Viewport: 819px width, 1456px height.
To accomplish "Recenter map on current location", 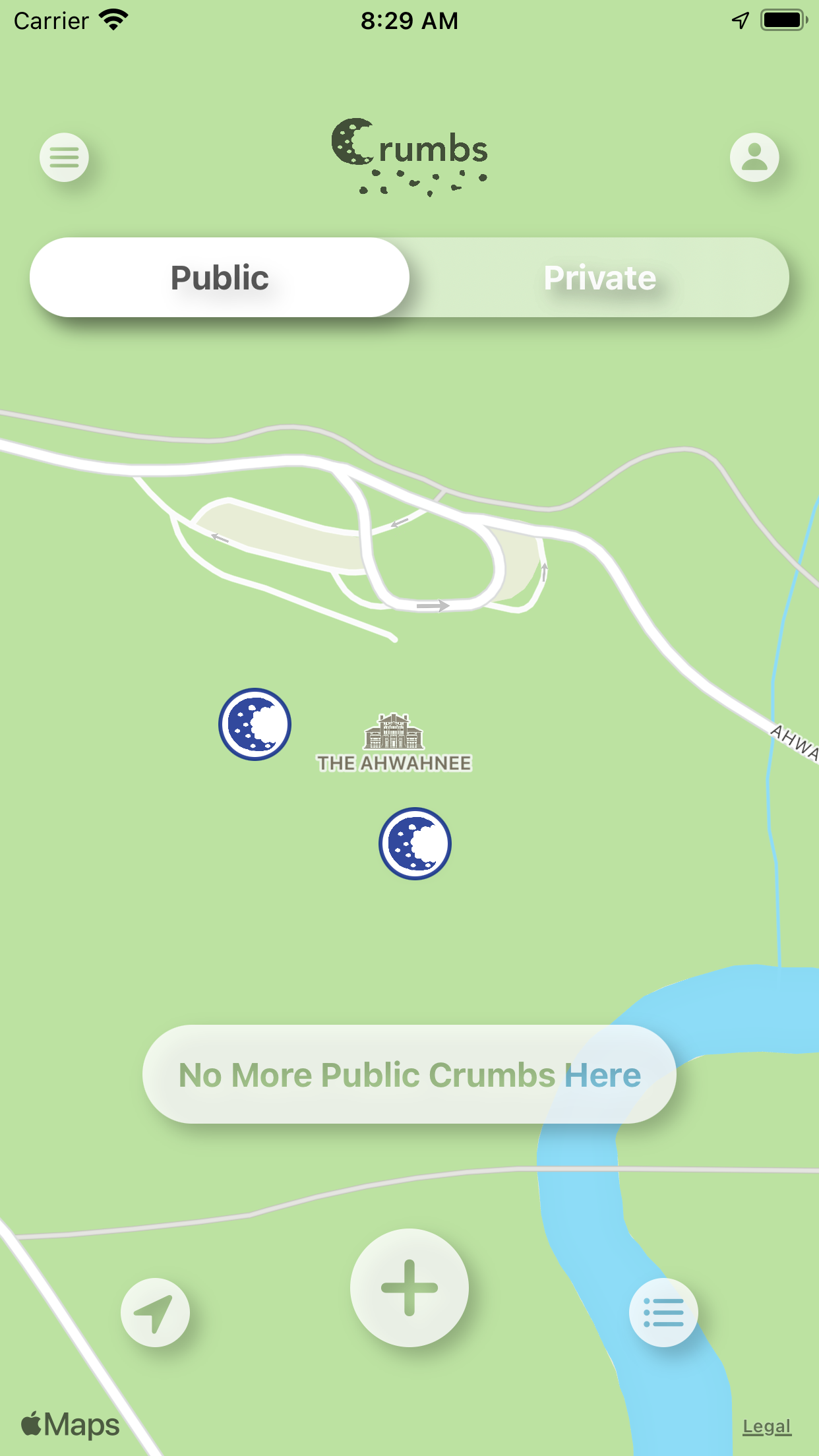I will pos(155,1312).
